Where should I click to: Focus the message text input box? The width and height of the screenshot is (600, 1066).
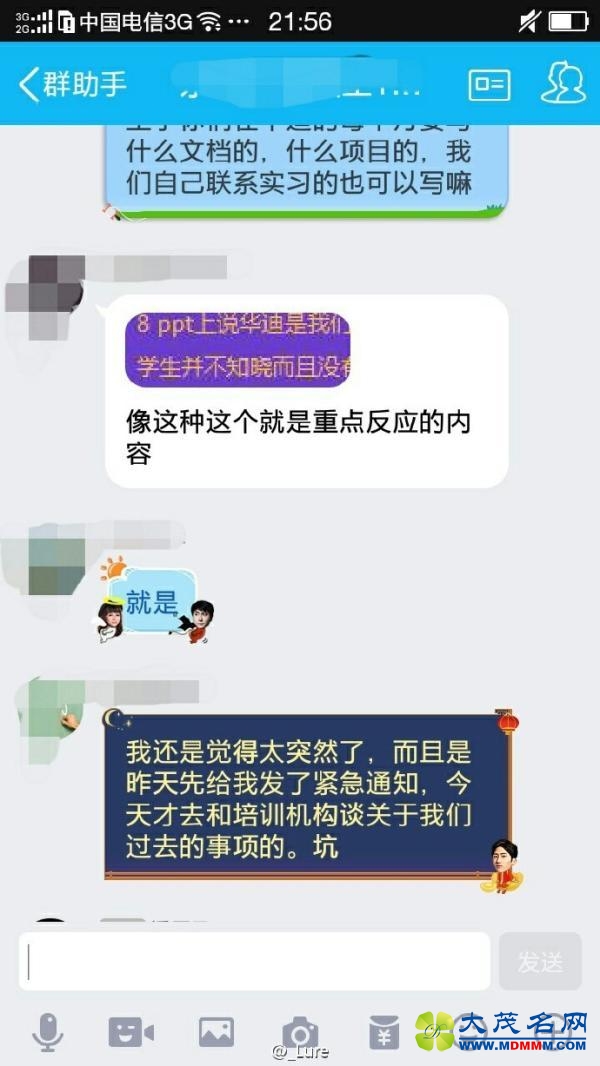pyautogui.click(x=255, y=961)
